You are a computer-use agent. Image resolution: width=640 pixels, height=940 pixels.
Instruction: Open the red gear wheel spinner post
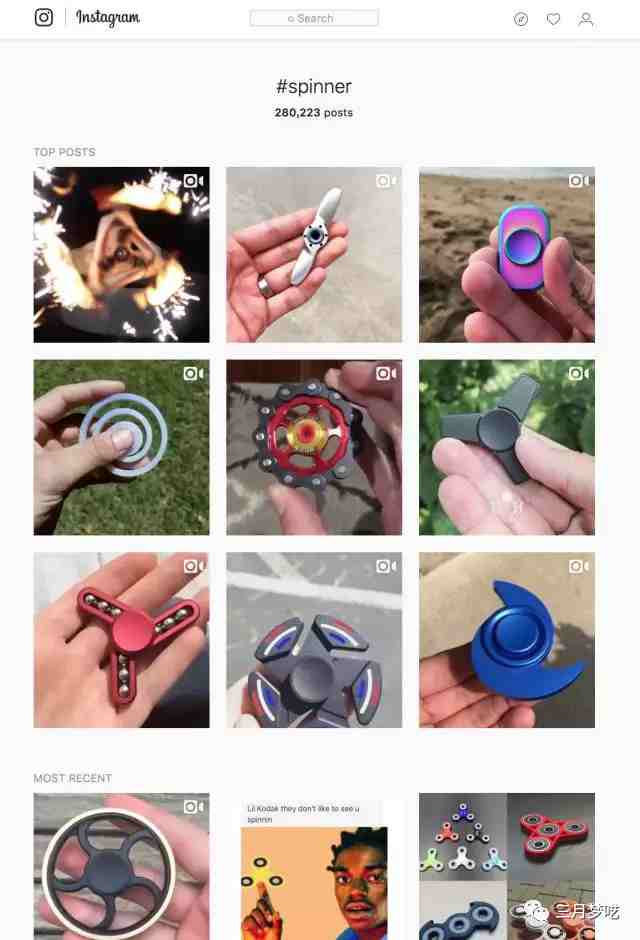[x=314, y=447]
